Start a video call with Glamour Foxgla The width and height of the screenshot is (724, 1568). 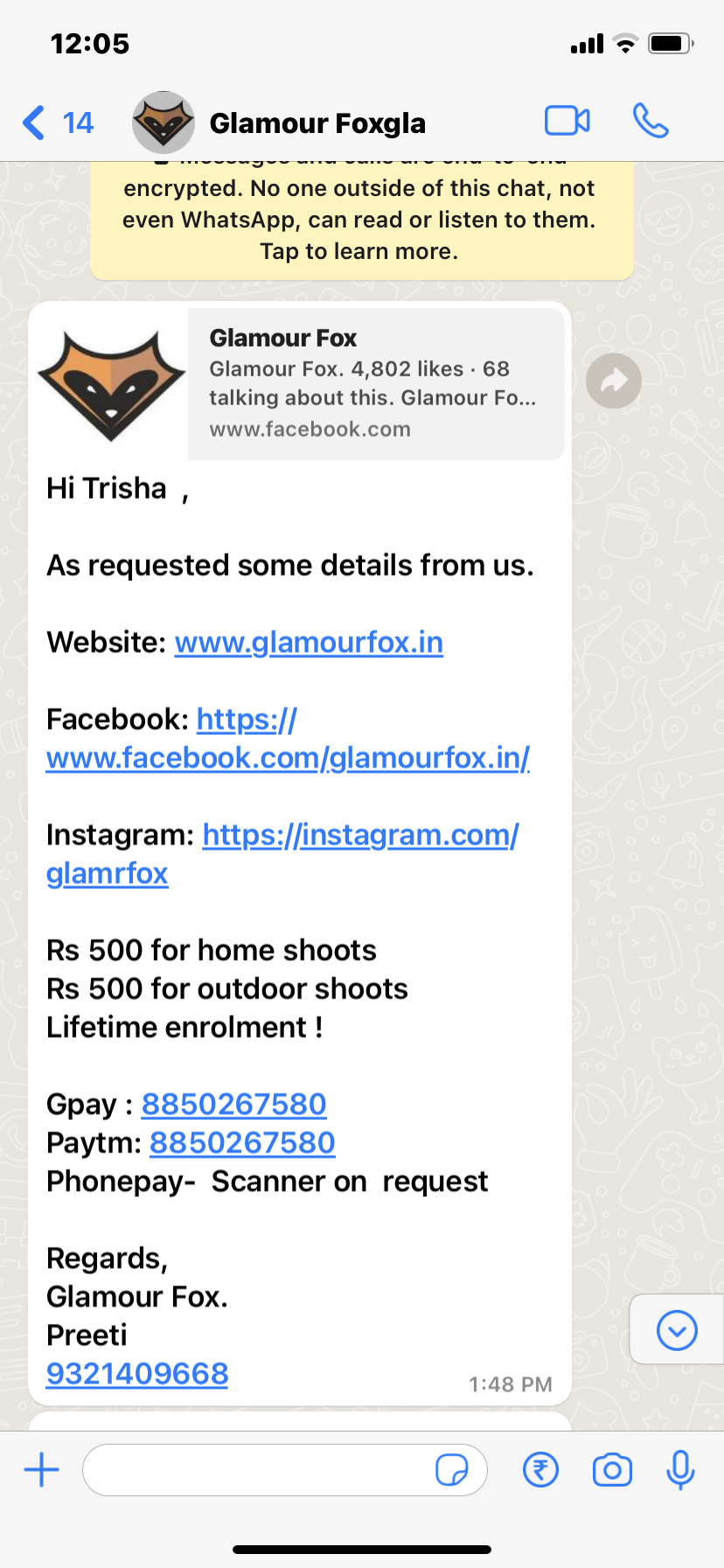tap(567, 122)
